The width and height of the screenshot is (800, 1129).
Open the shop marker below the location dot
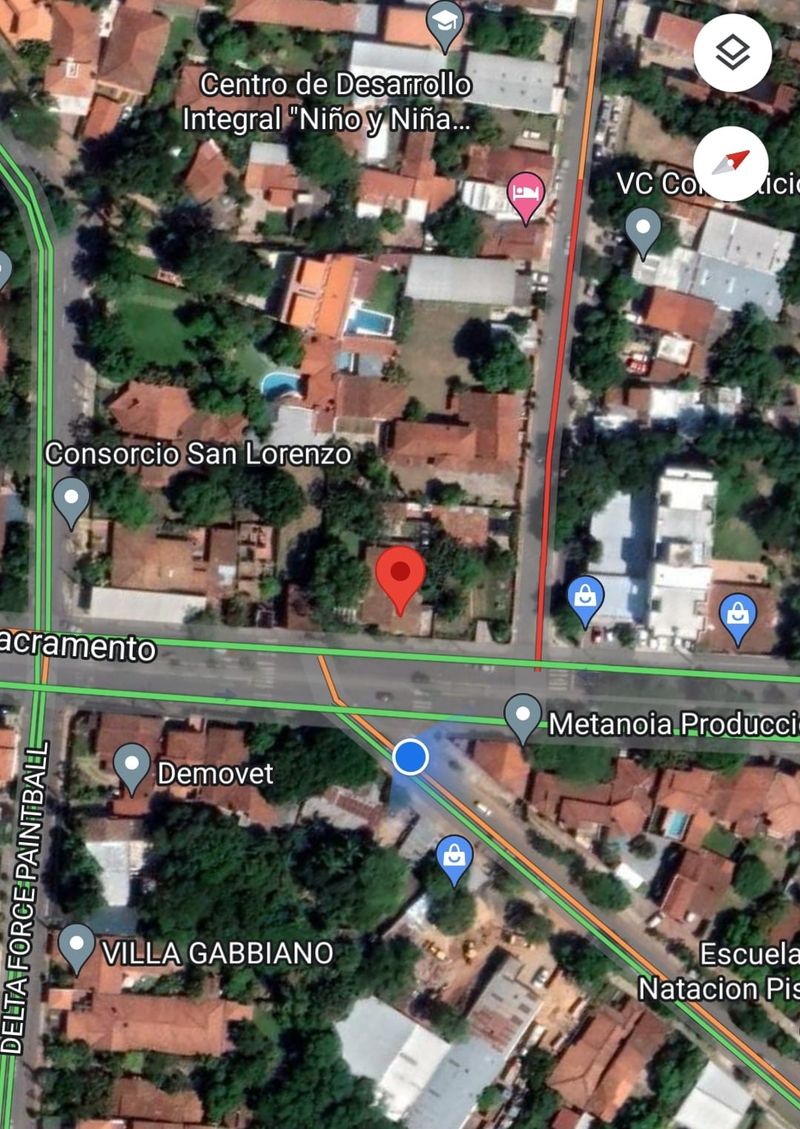pyautogui.click(x=455, y=859)
